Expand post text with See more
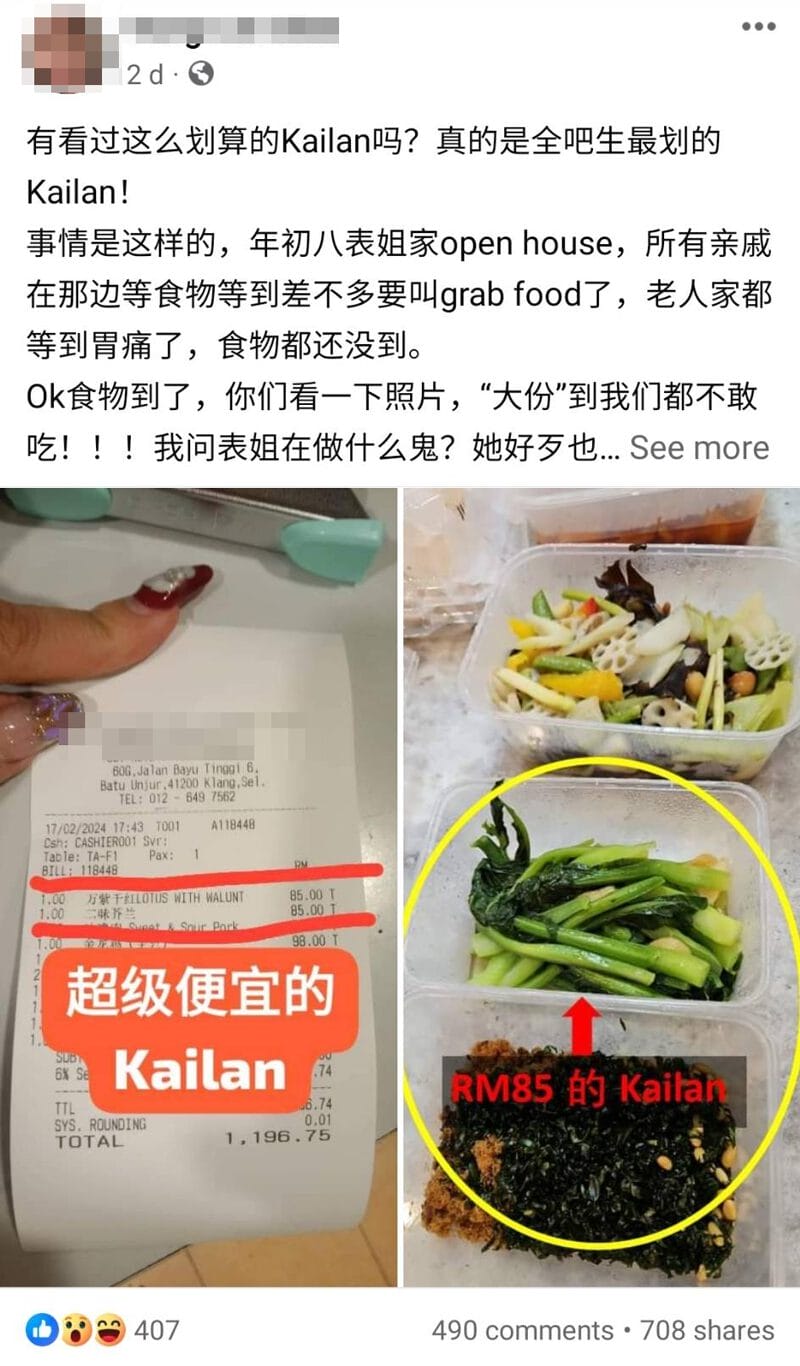 (x=699, y=447)
